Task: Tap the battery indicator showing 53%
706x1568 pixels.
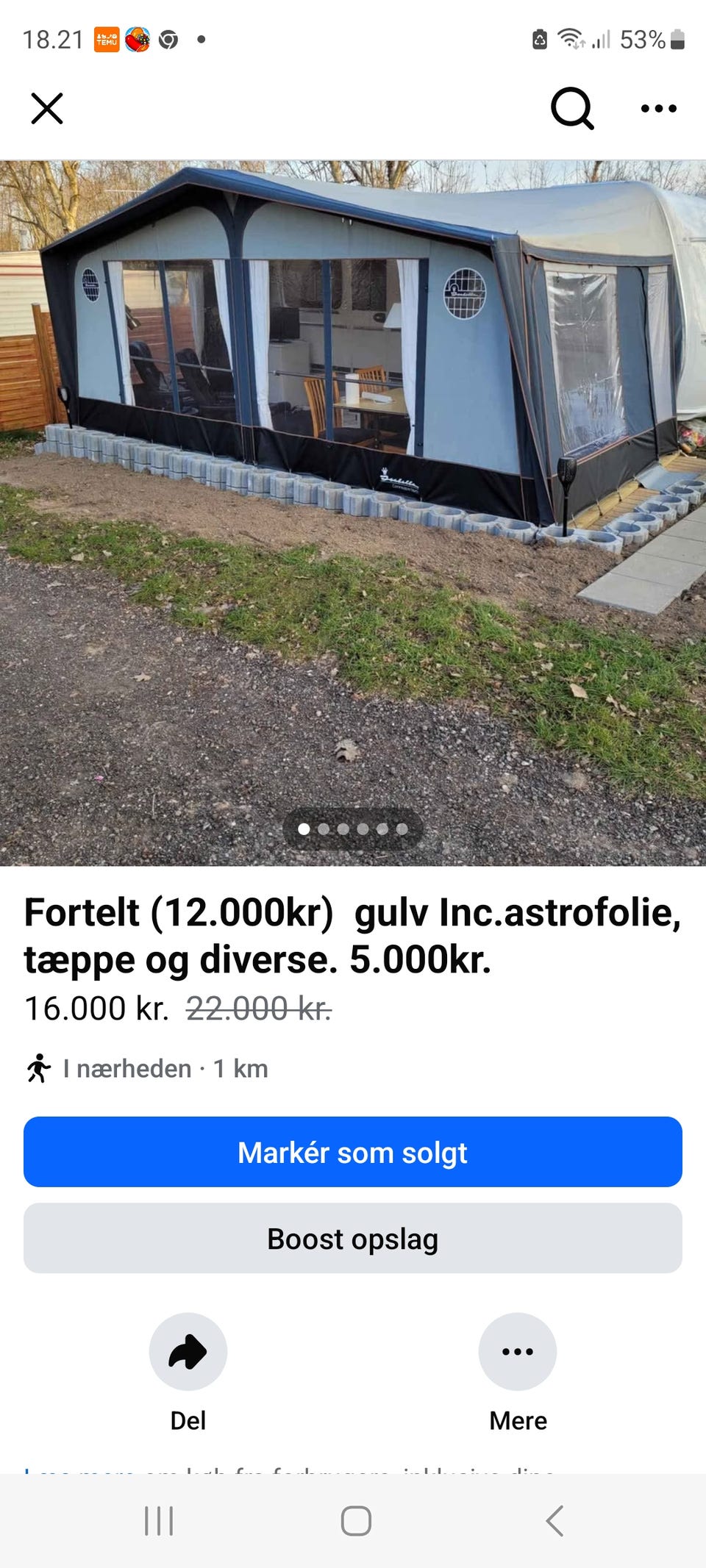Action: pos(679,39)
